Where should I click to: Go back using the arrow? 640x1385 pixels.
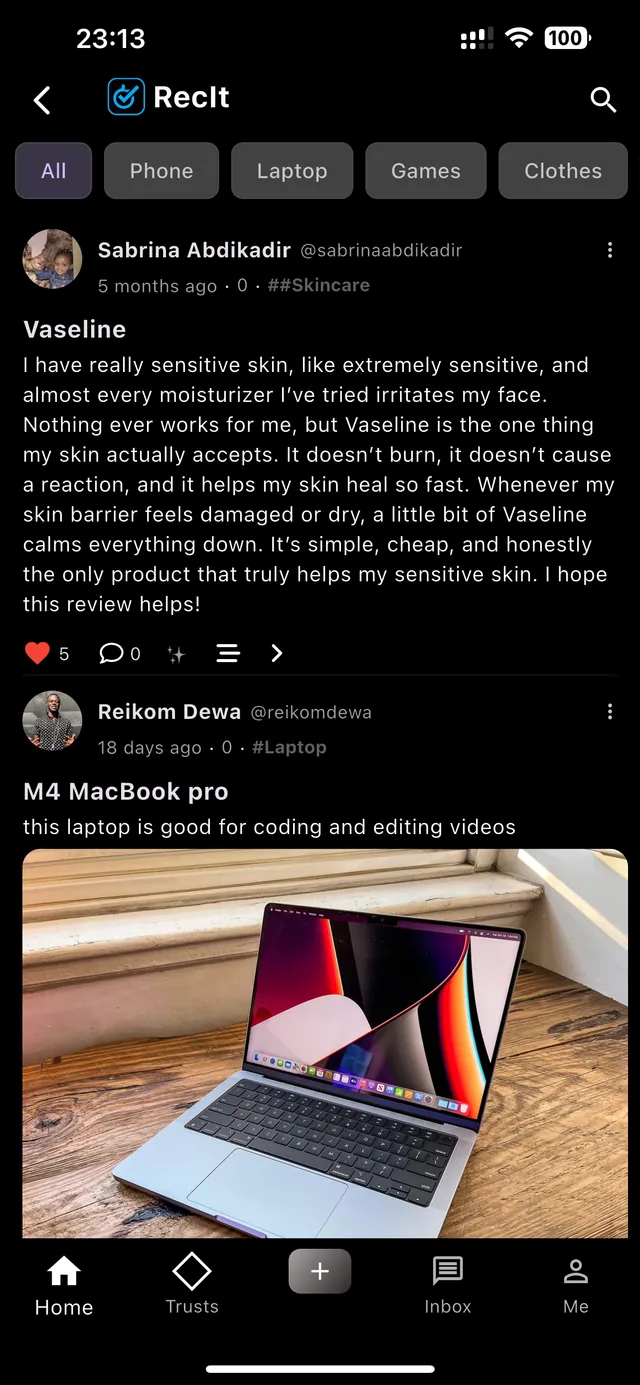42,100
